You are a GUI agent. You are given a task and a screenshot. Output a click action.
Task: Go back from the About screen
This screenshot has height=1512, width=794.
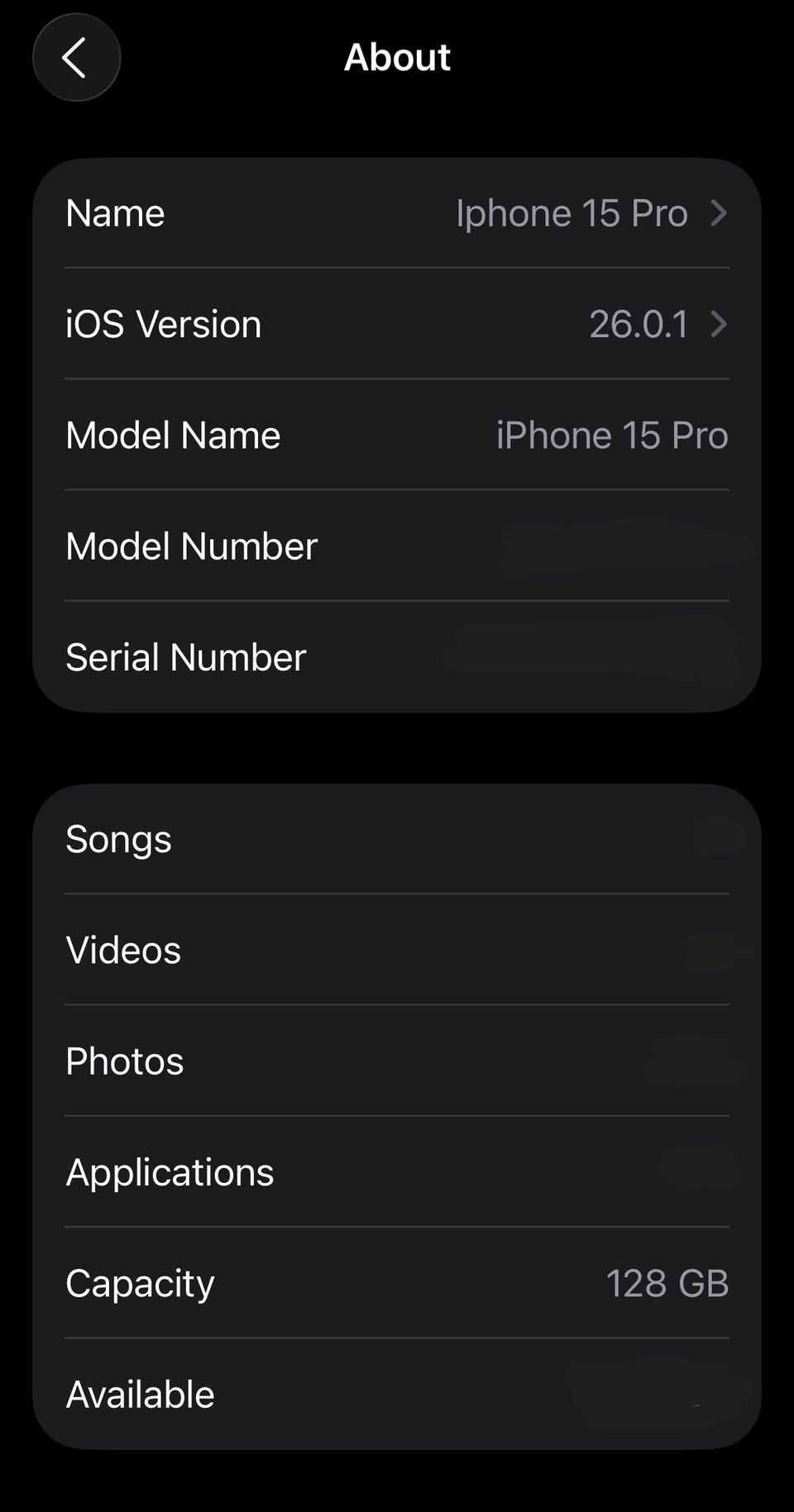pos(76,58)
